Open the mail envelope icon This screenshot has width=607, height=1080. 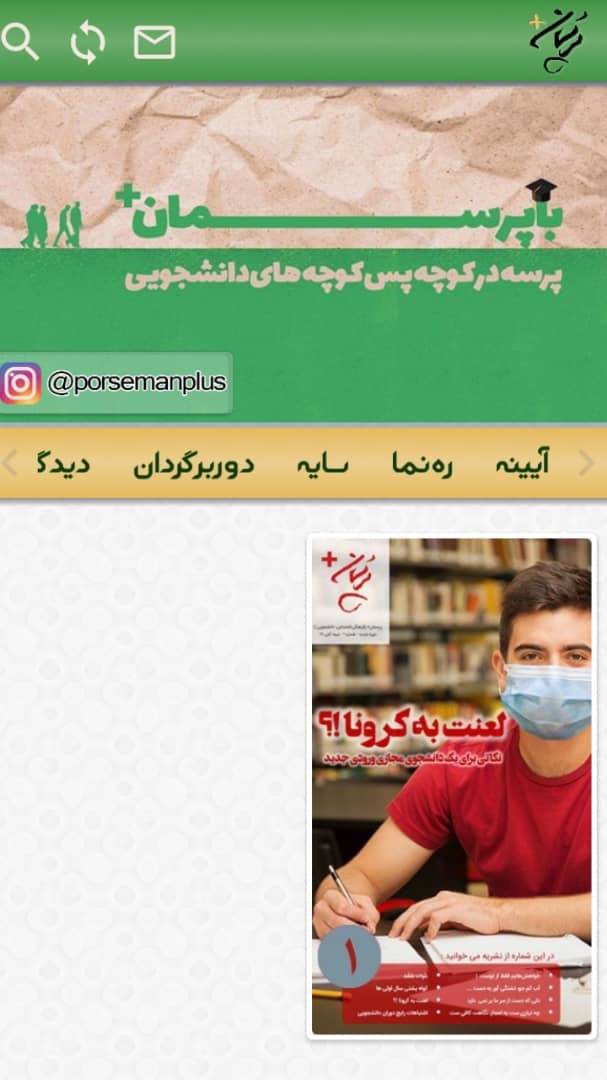point(155,42)
